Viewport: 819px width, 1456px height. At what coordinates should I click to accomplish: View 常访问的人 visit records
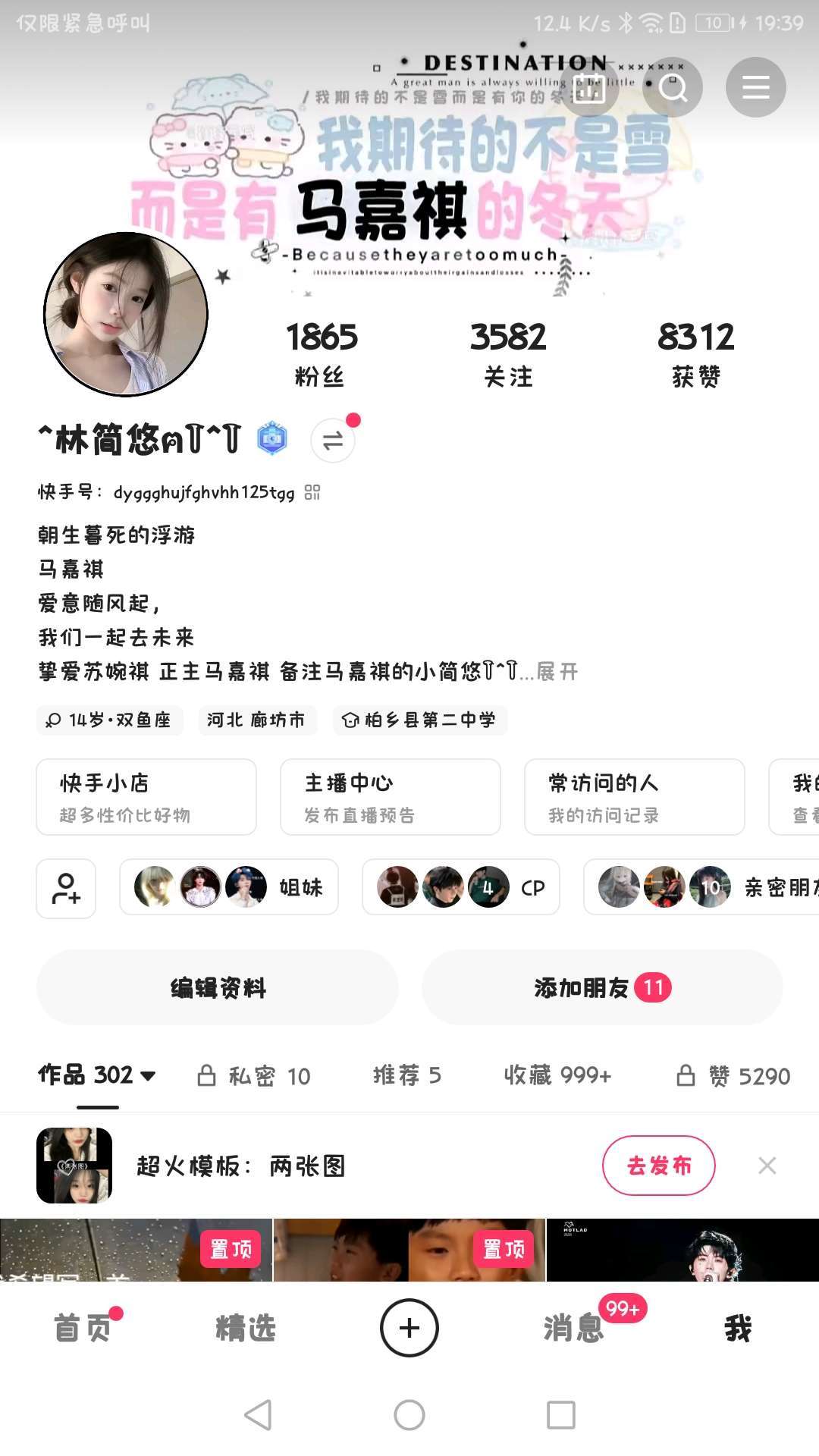point(634,797)
